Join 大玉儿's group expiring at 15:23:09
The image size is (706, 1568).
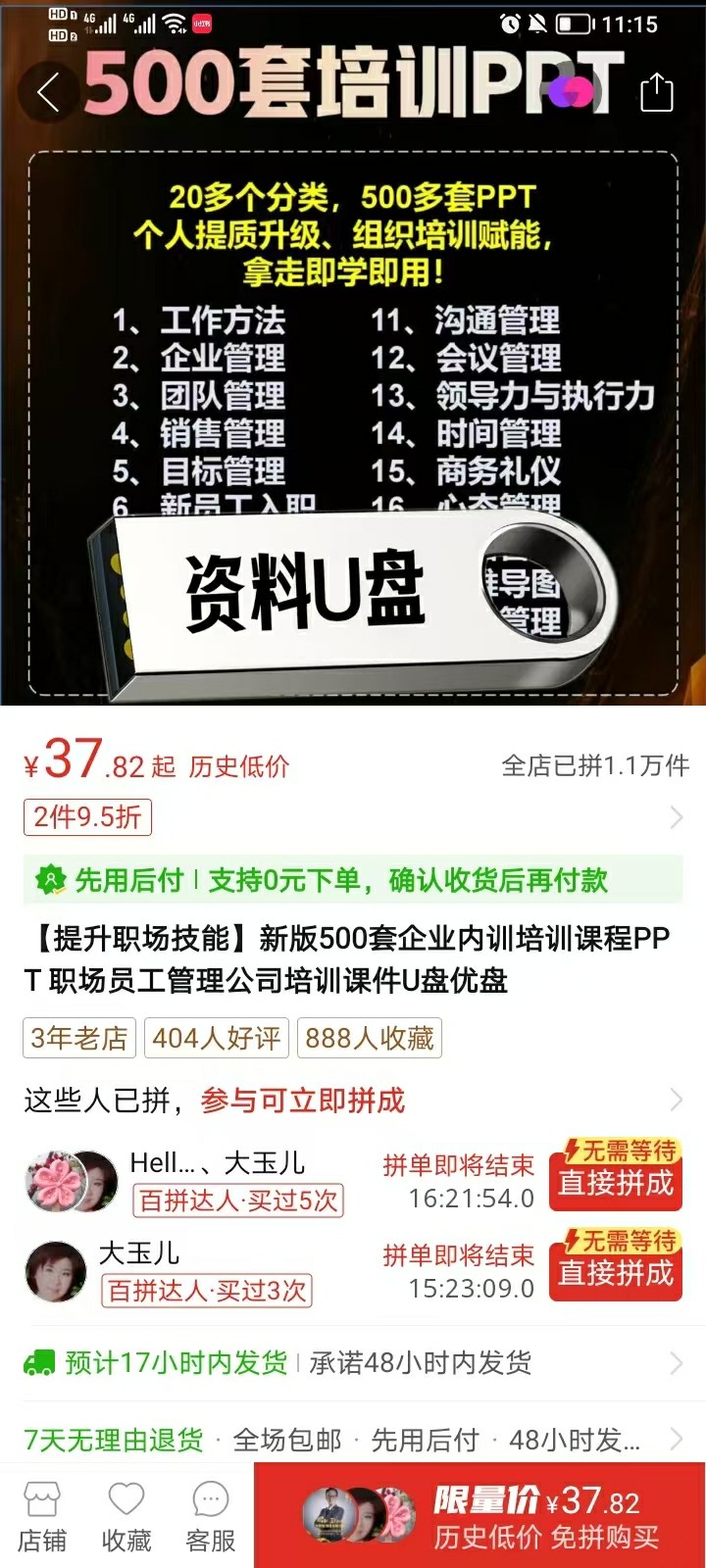616,1273
